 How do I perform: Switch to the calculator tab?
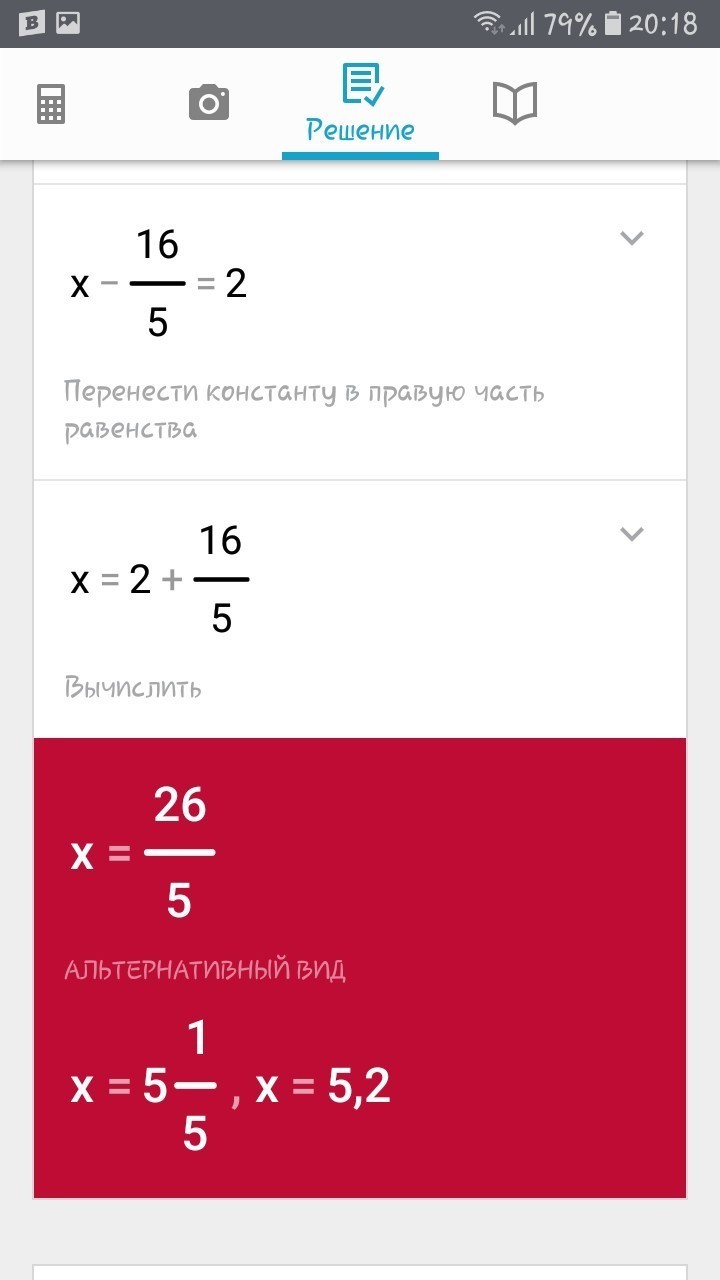coord(51,104)
